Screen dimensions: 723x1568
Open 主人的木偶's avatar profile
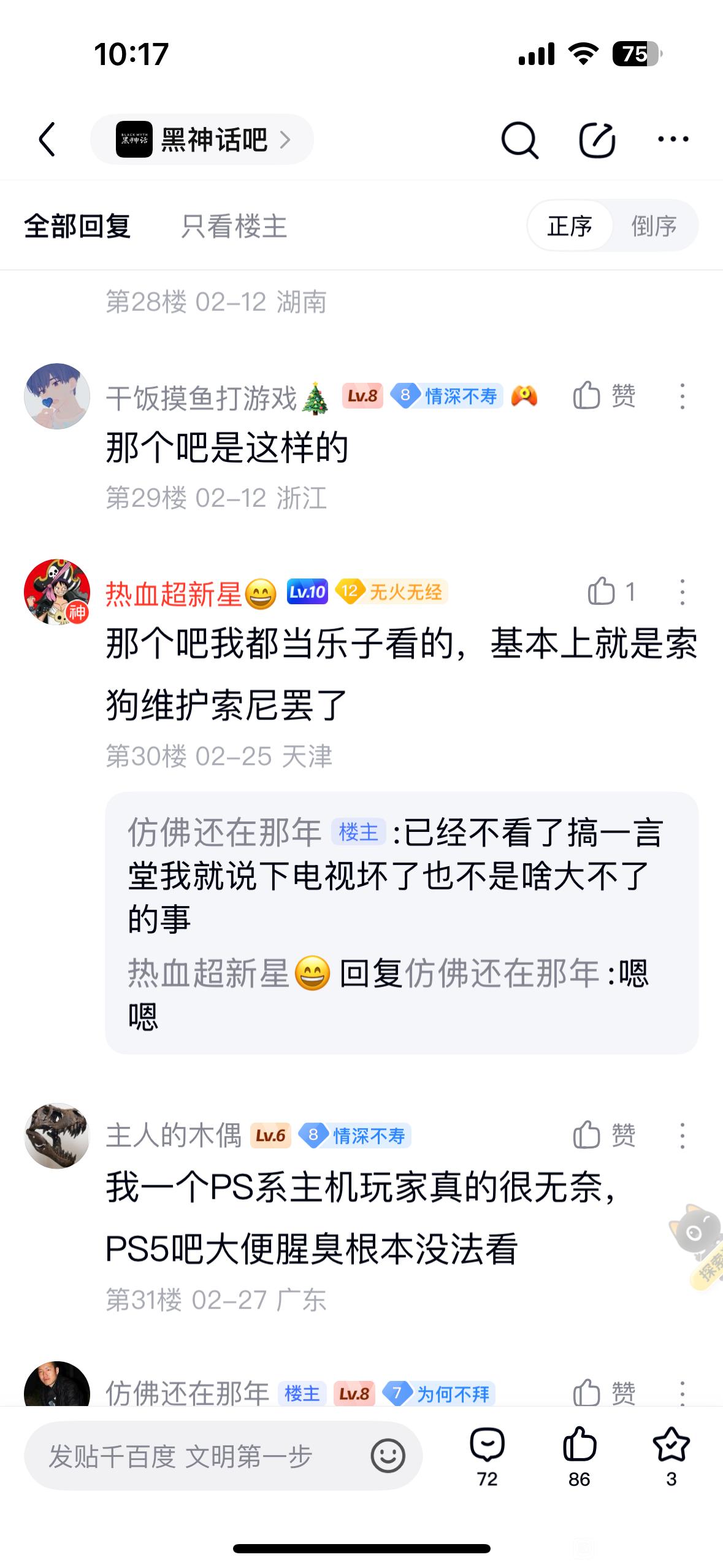57,1136
